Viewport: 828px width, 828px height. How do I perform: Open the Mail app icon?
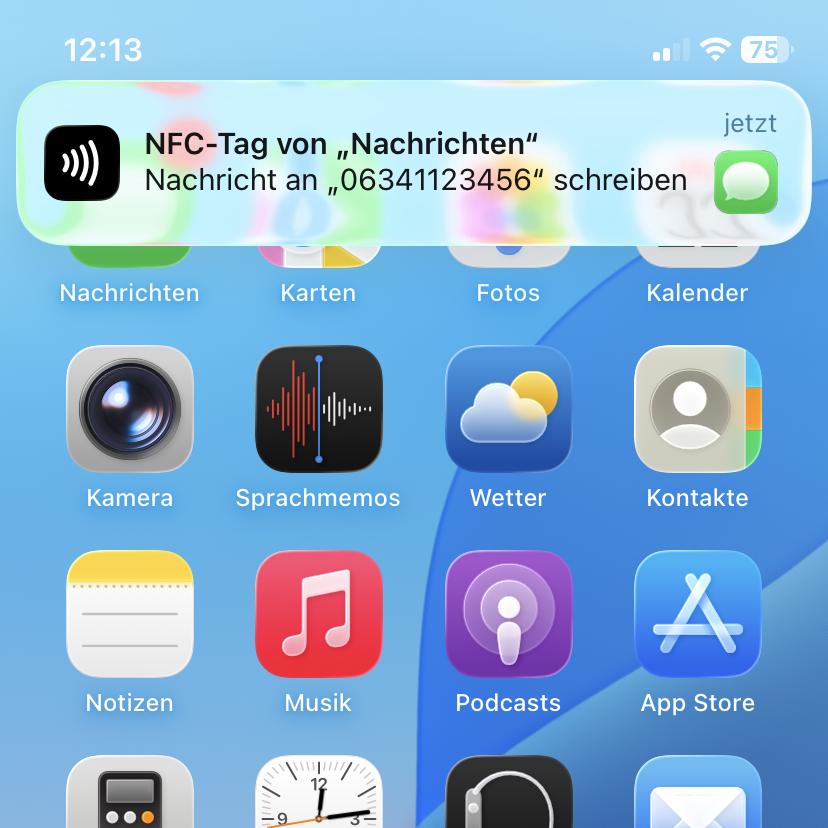point(697,795)
